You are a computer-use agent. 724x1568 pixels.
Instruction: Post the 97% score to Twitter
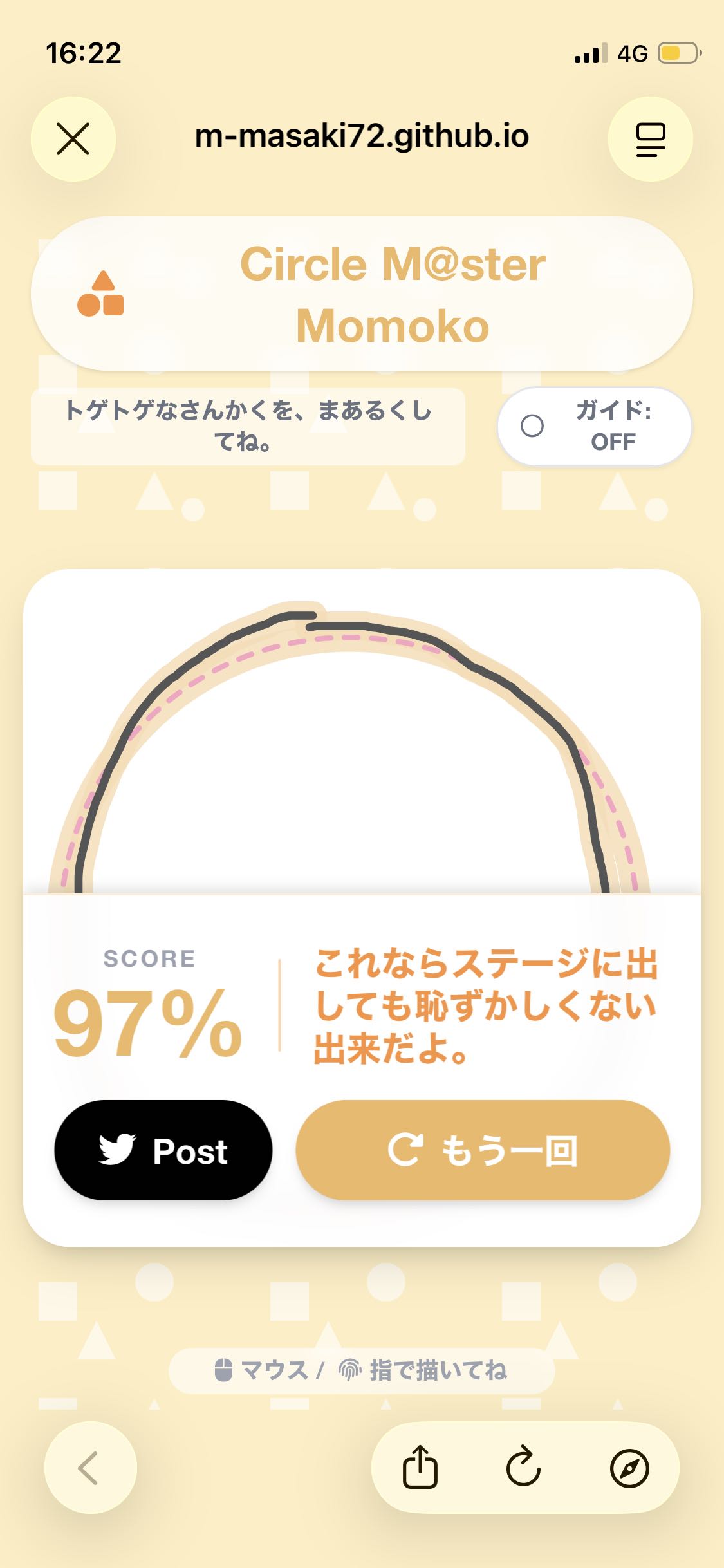tap(163, 1150)
